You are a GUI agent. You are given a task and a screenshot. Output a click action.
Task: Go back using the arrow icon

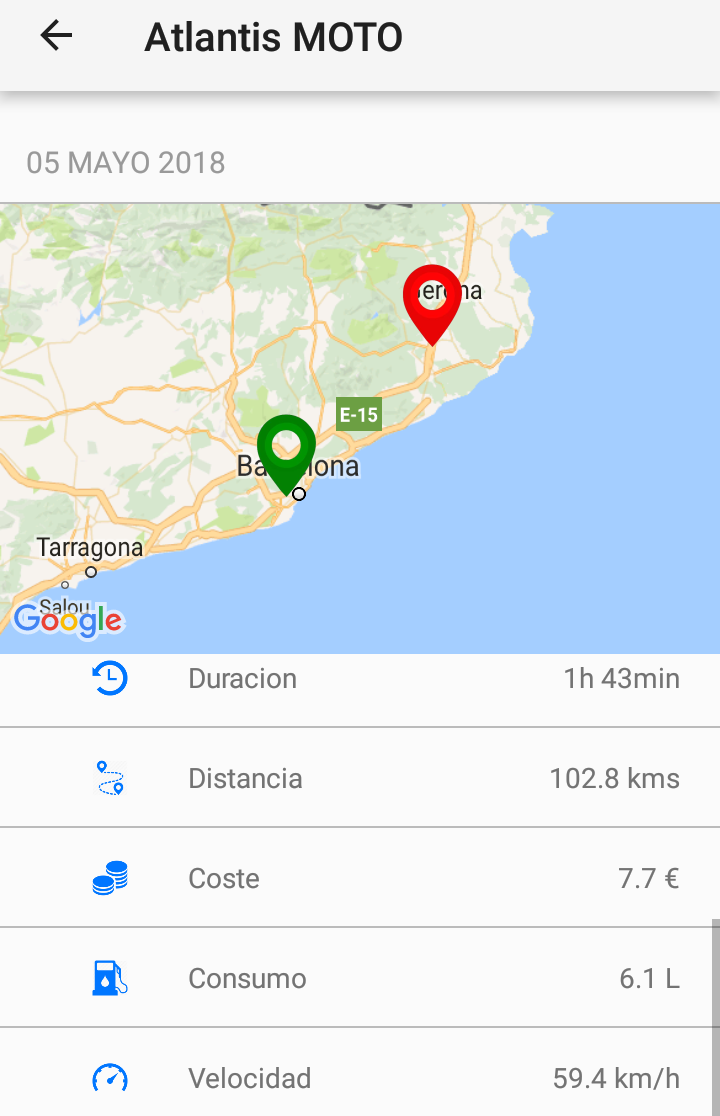[56, 37]
